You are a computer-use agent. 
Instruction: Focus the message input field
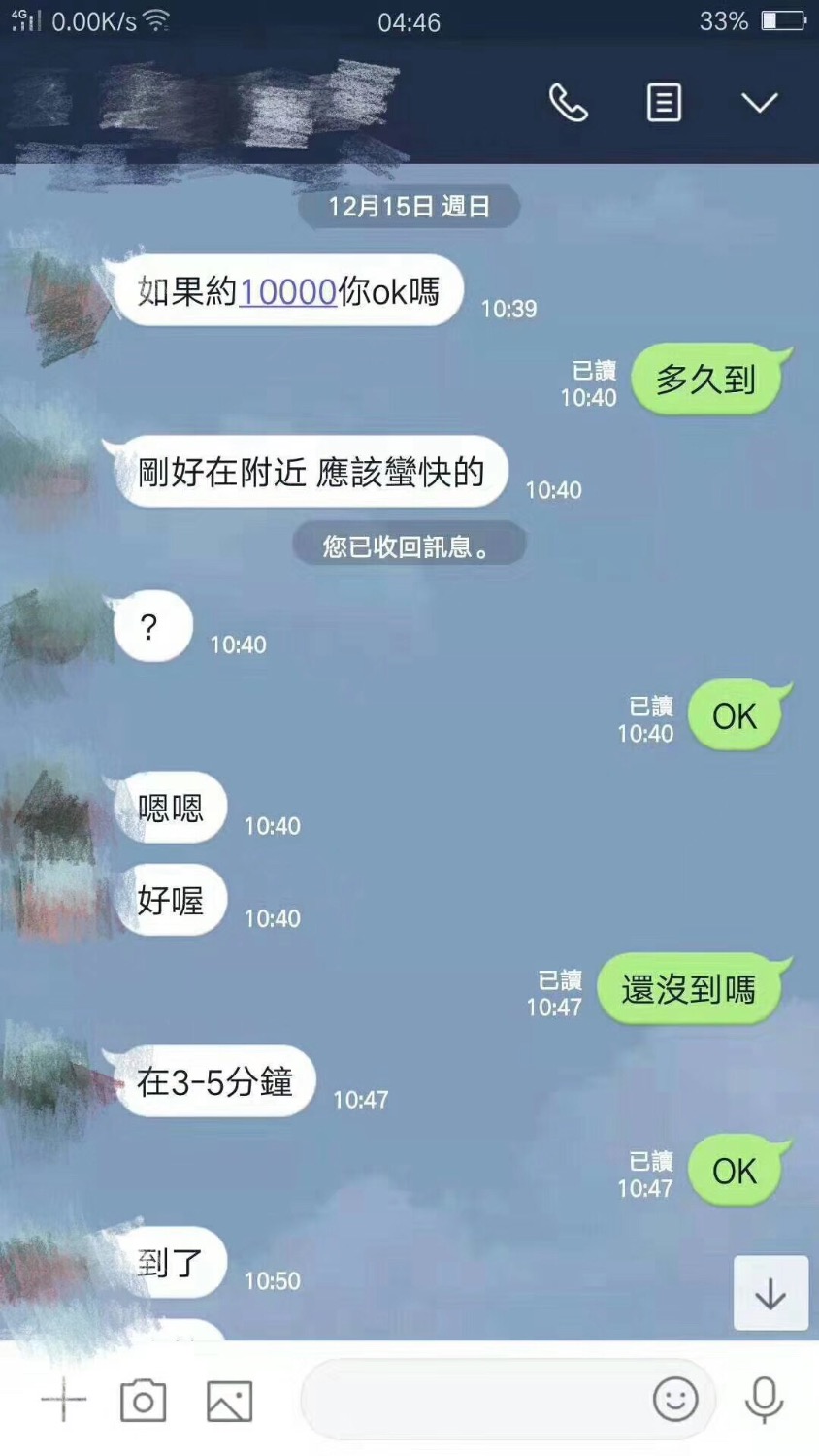click(x=475, y=1400)
